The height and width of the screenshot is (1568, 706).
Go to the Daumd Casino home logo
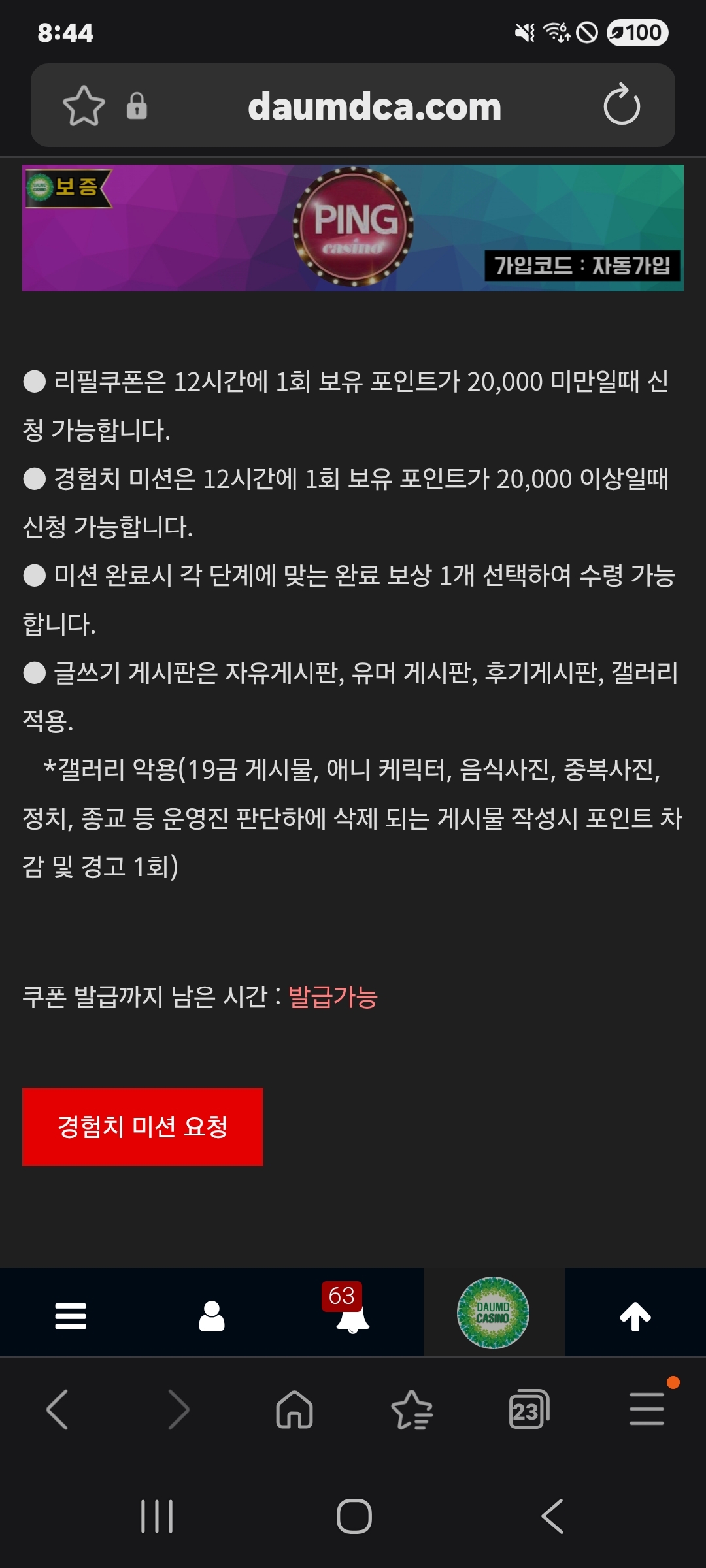coord(493,1313)
